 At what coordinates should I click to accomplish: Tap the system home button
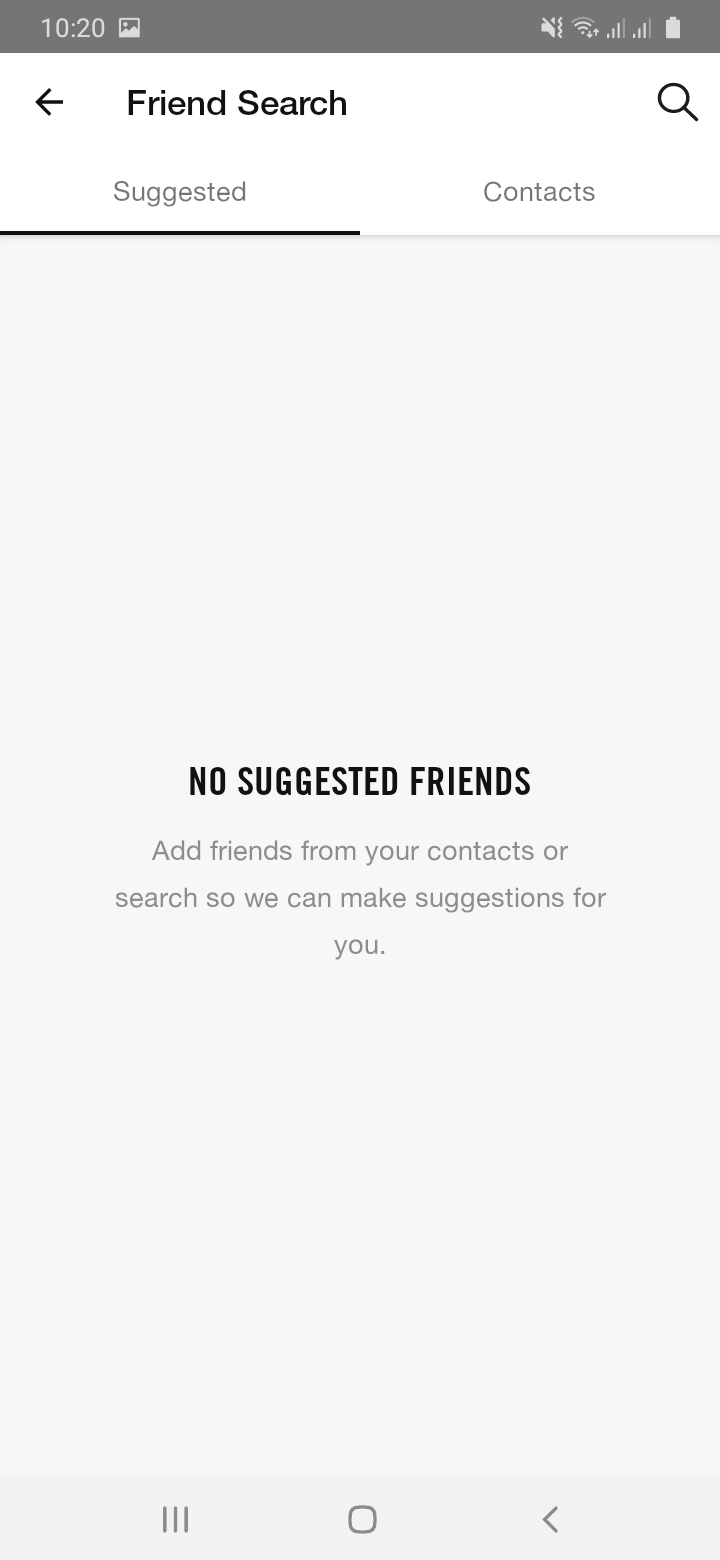click(x=361, y=1519)
